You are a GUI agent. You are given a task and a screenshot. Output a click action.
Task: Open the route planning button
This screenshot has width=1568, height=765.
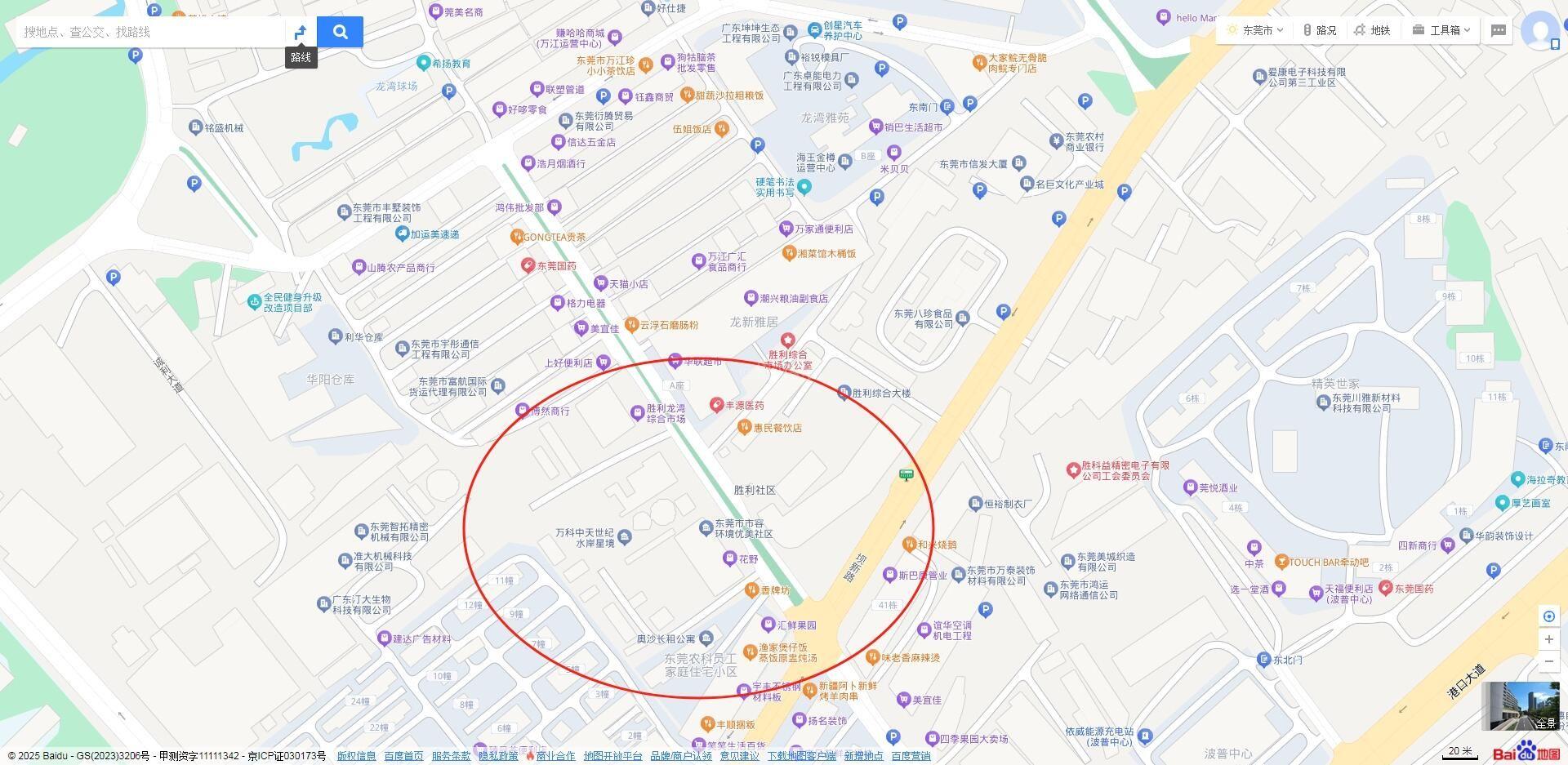pyautogui.click(x=301, y=32)
